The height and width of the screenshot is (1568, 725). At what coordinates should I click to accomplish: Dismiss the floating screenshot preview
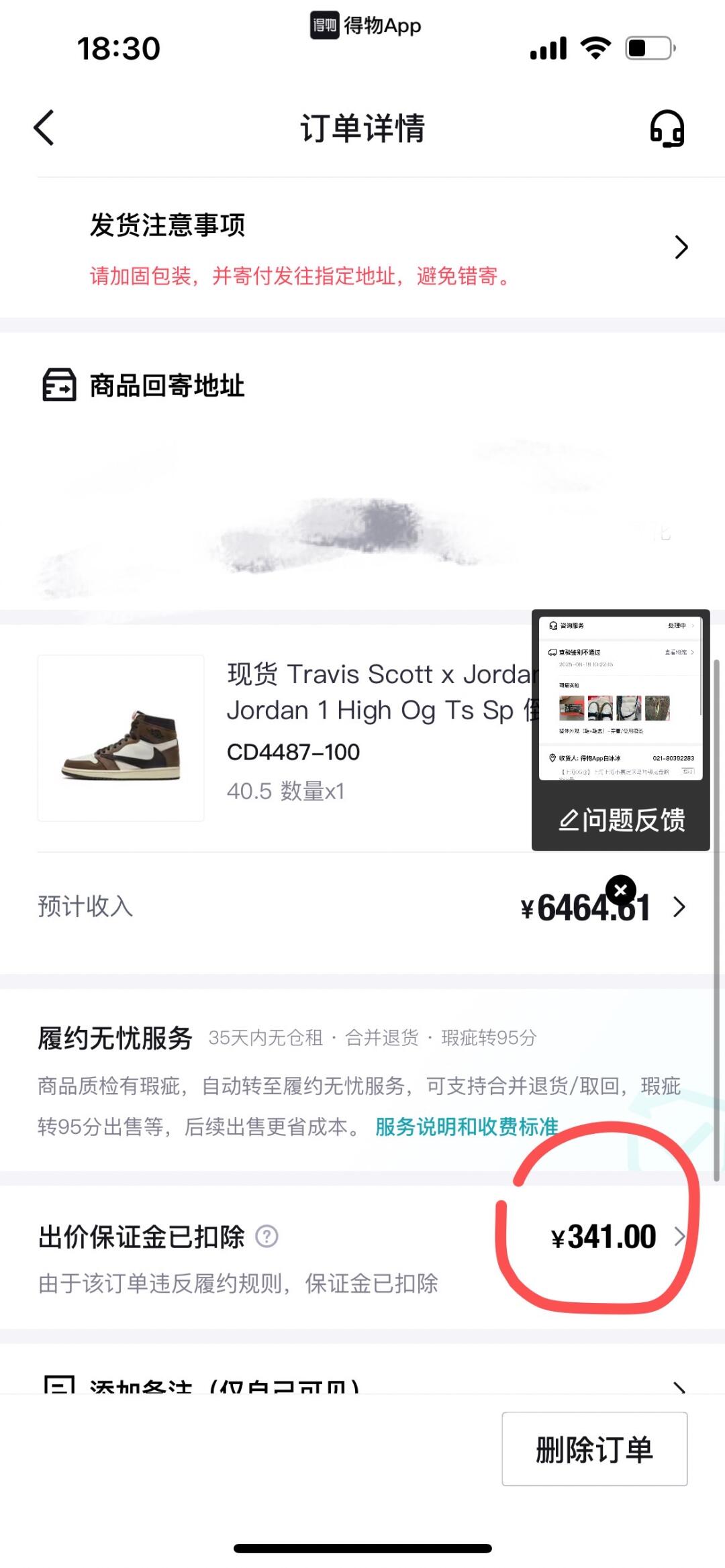click(x=621, y=890)
